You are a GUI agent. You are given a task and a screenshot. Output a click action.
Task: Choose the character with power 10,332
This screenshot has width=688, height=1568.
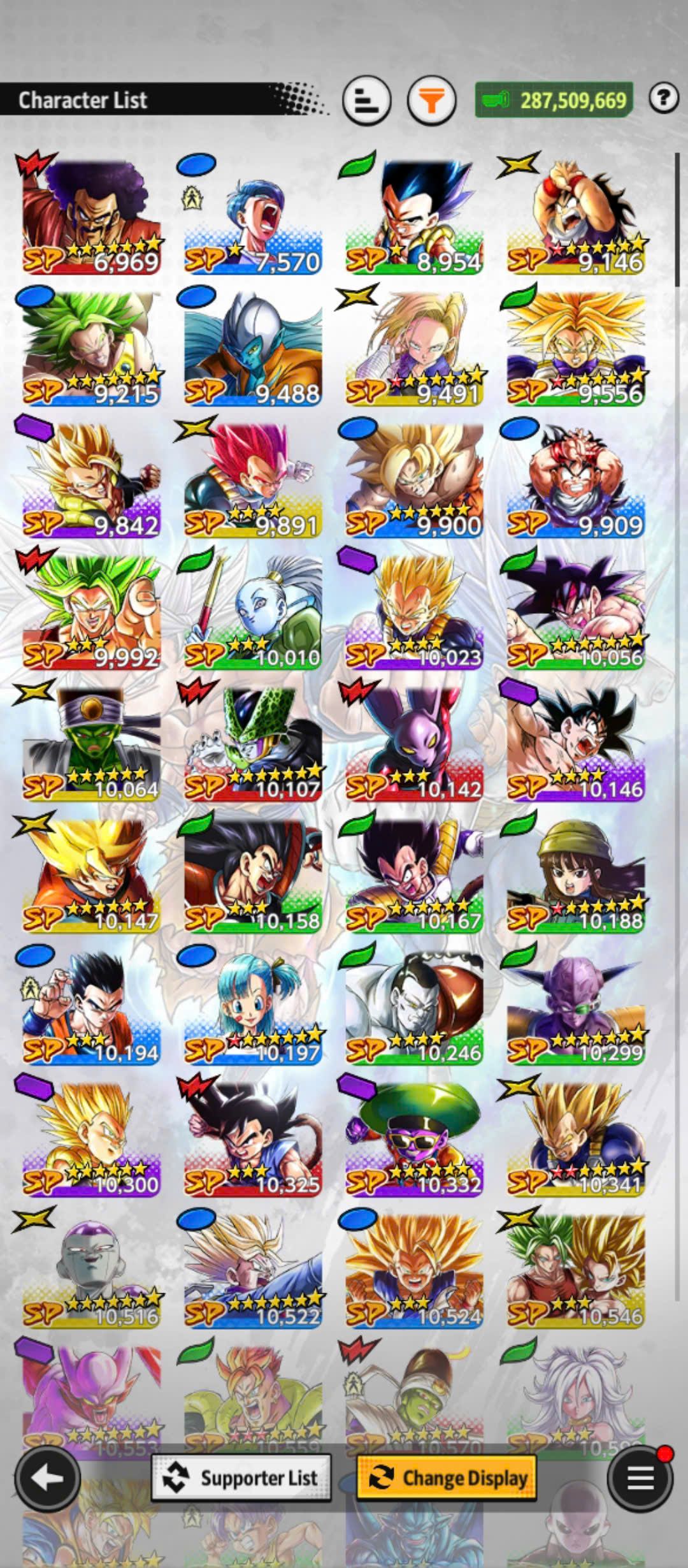point(414,1140)
